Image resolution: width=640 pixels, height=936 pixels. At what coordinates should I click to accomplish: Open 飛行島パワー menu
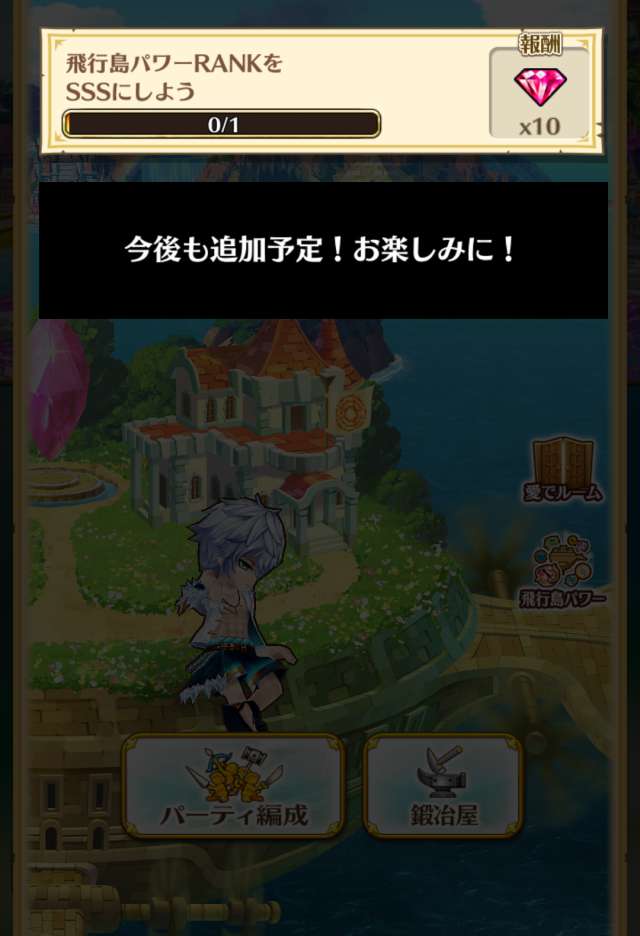tap(564, 572)
